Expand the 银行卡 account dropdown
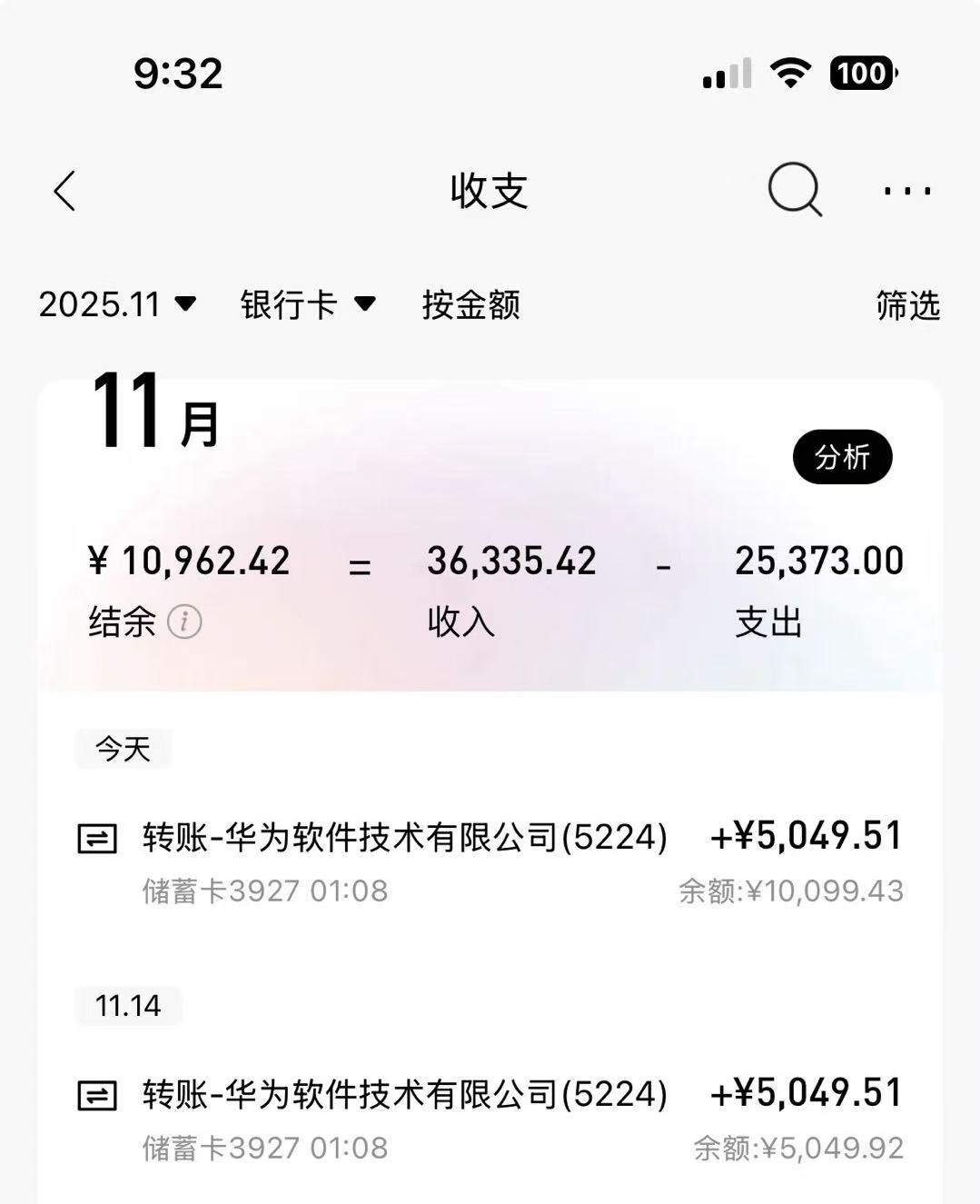The height and width of the screenshot is (1204, 980). point(307,304)
